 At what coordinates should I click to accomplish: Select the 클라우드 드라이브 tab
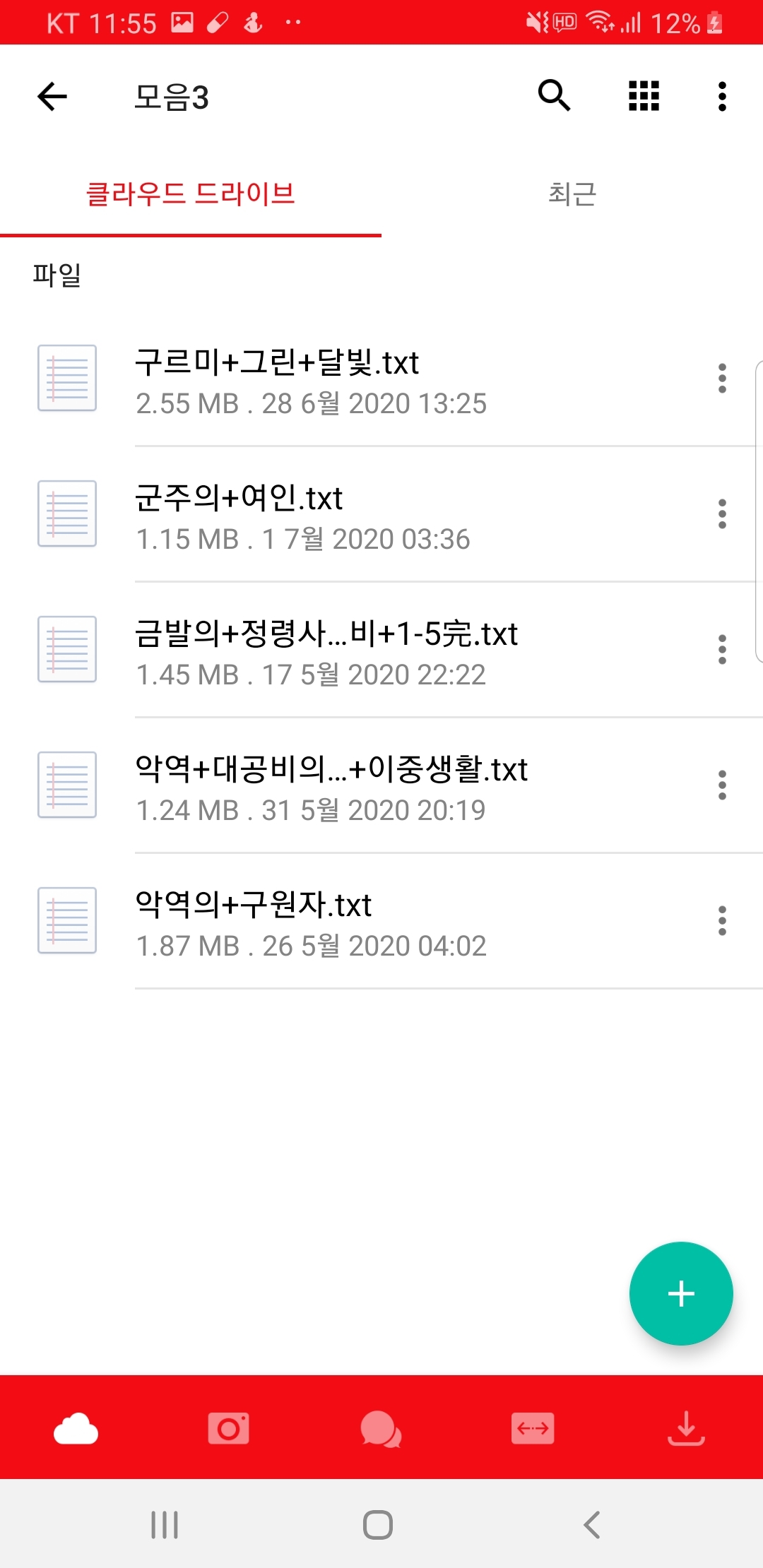click(x=190, y=194)
